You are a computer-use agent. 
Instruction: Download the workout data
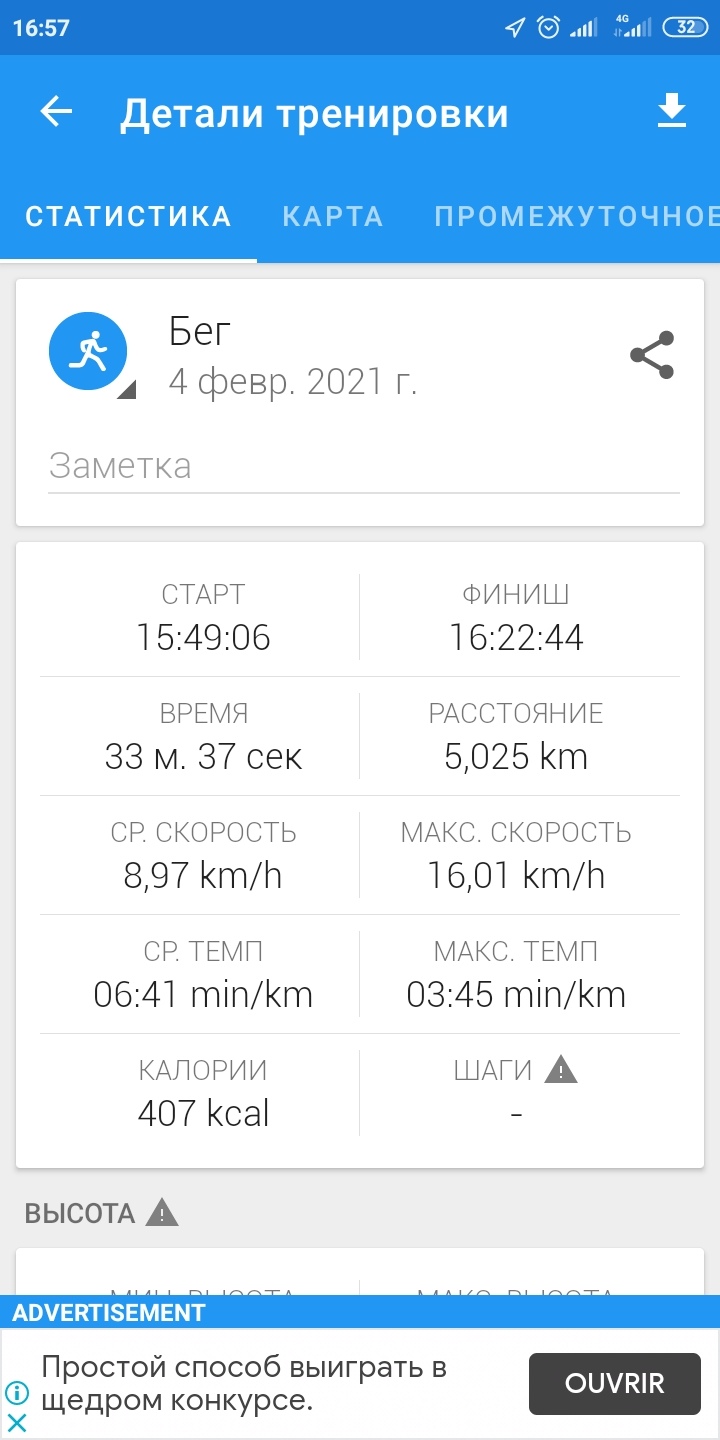pos(672,112)
